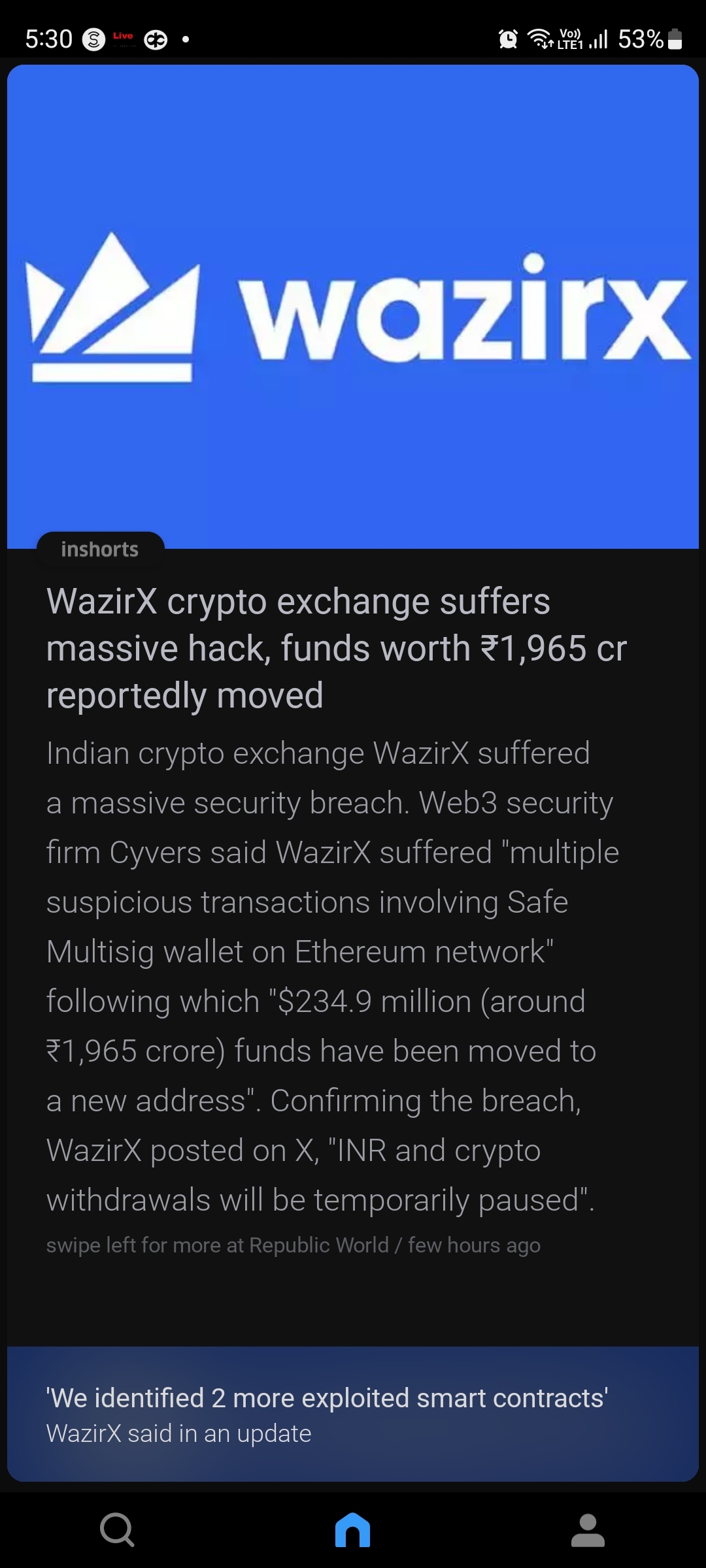This screenshot has width=706, height=1568.
Task: Open the '2 more exploited smart contracts' banner
Action: pos(352,1414)
